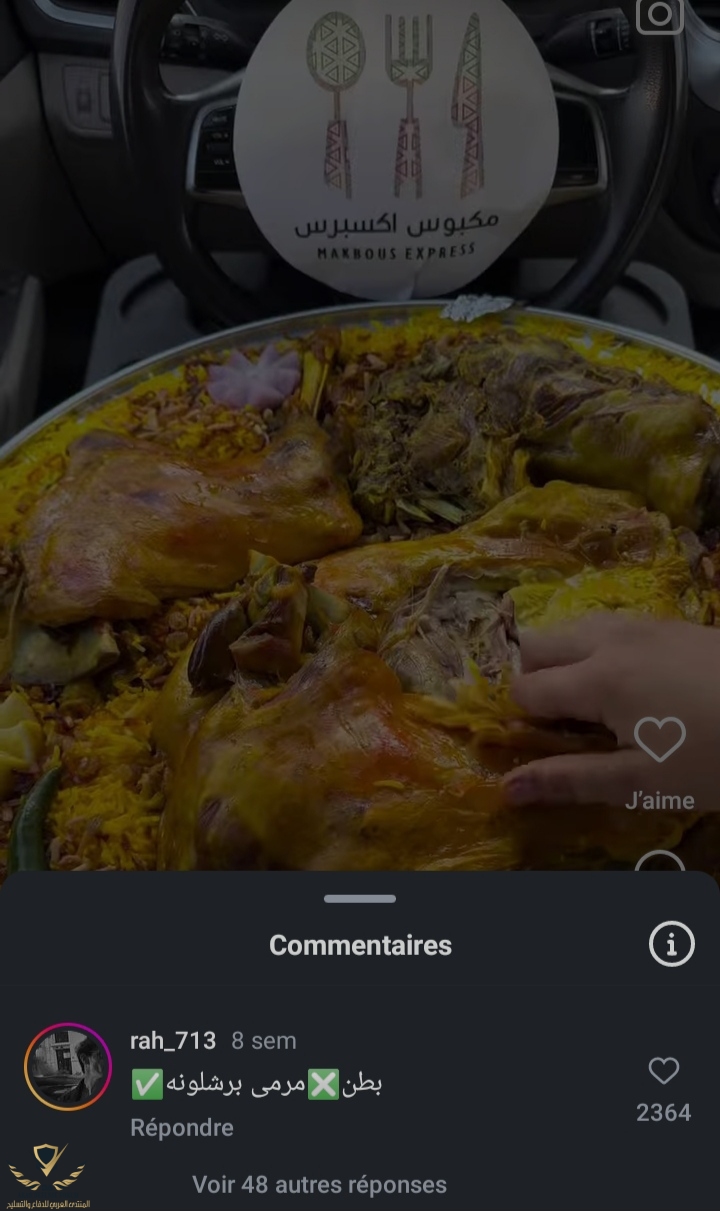Tap Répondre under rah_713's comment
The width and height of the screenshot is (720, 1211).
point(182,1127)
